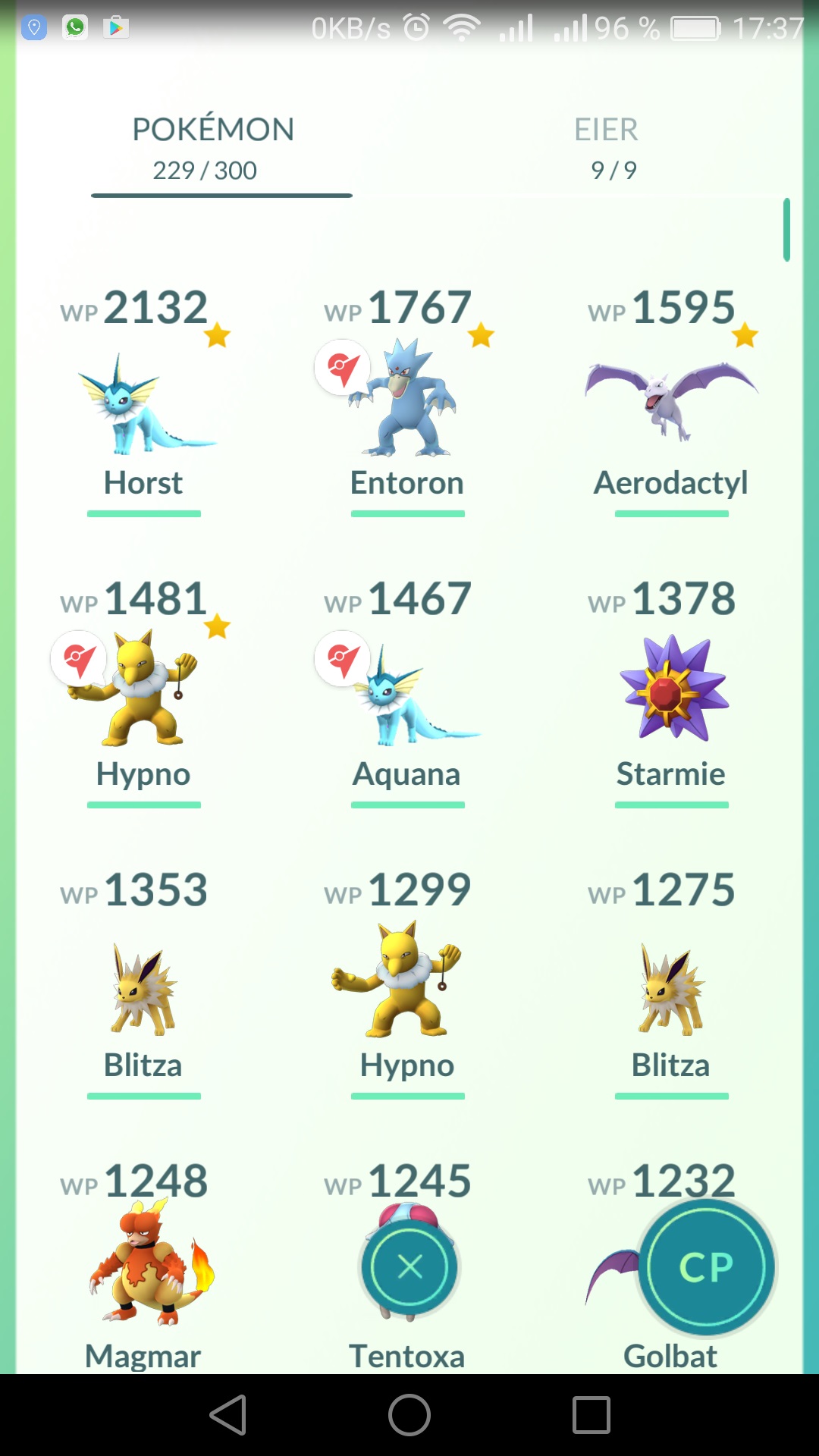
Task: Select the POKÉMON tab
Action: click(x=212, y=148)
